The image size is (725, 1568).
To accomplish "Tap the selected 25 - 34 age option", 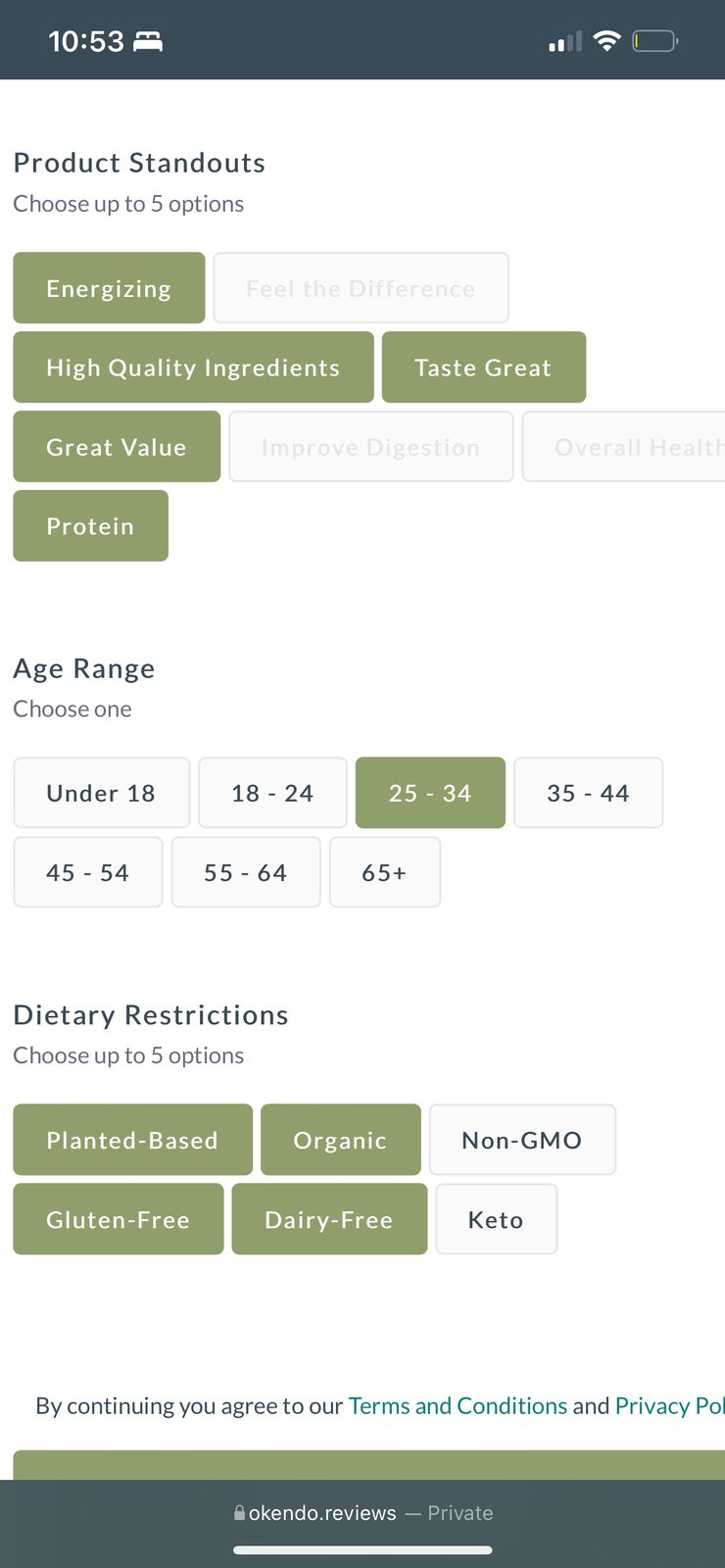I will click(430, 793).
